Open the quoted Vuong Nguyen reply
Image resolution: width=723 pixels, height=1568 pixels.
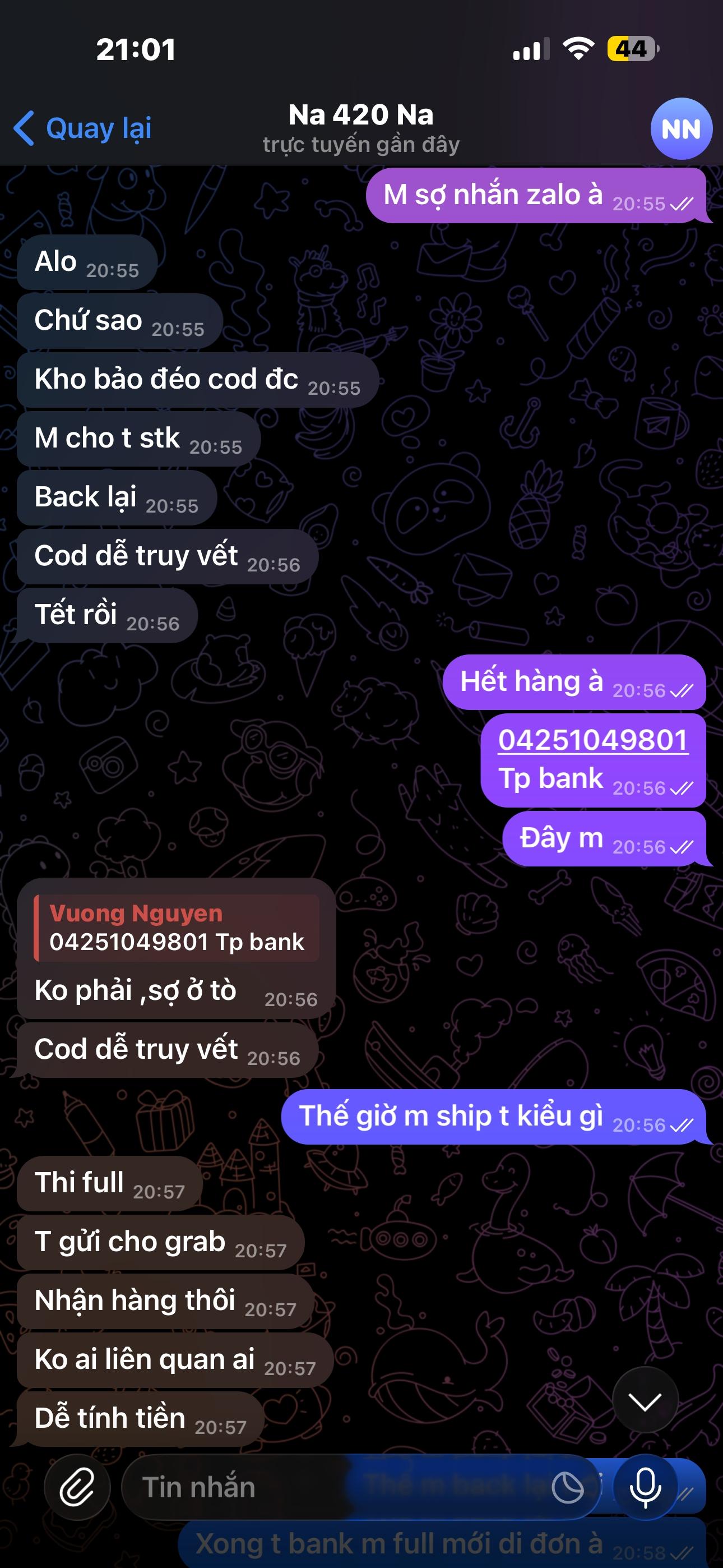pyautogui.click(x=177, y=928)
